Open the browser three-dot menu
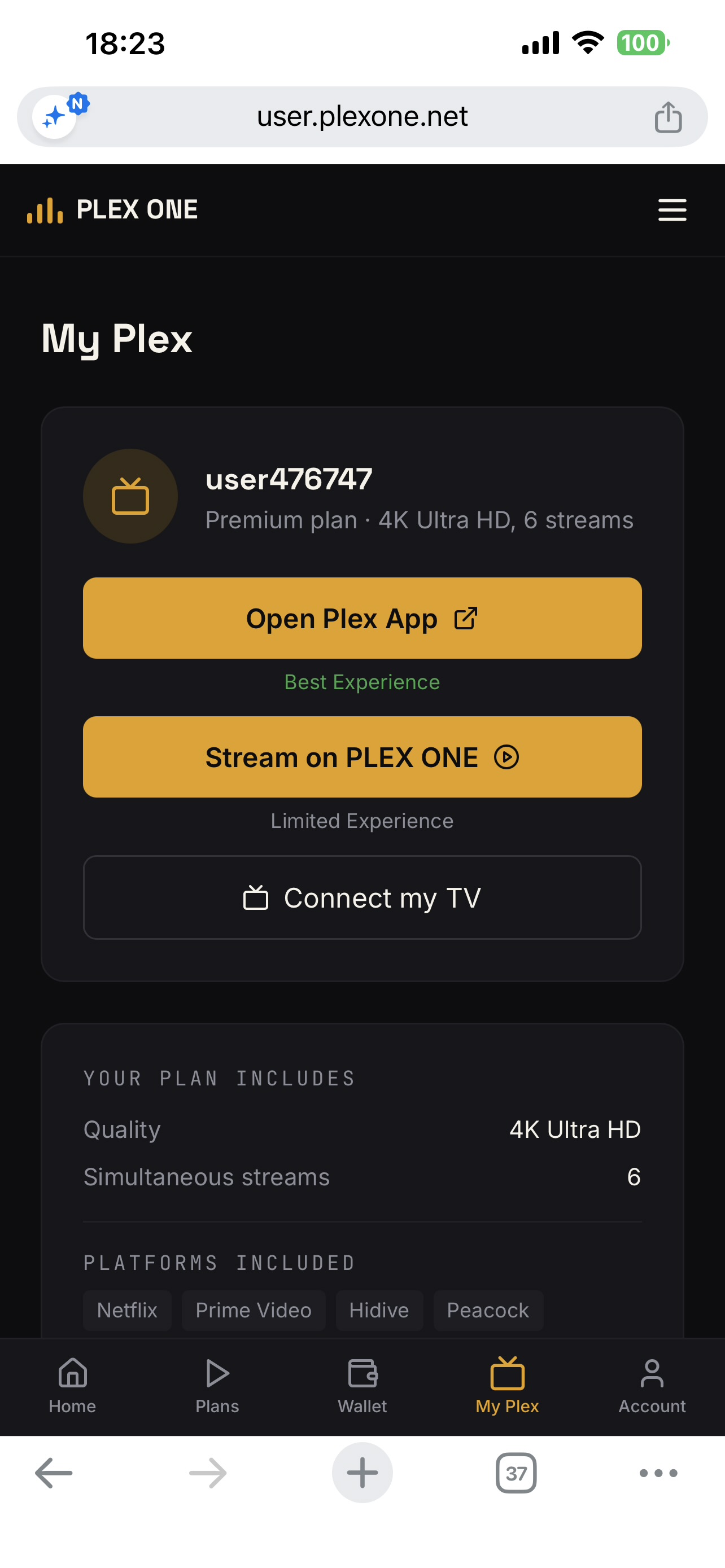This screenshot has width=725, height=1568. (658, 1473)
